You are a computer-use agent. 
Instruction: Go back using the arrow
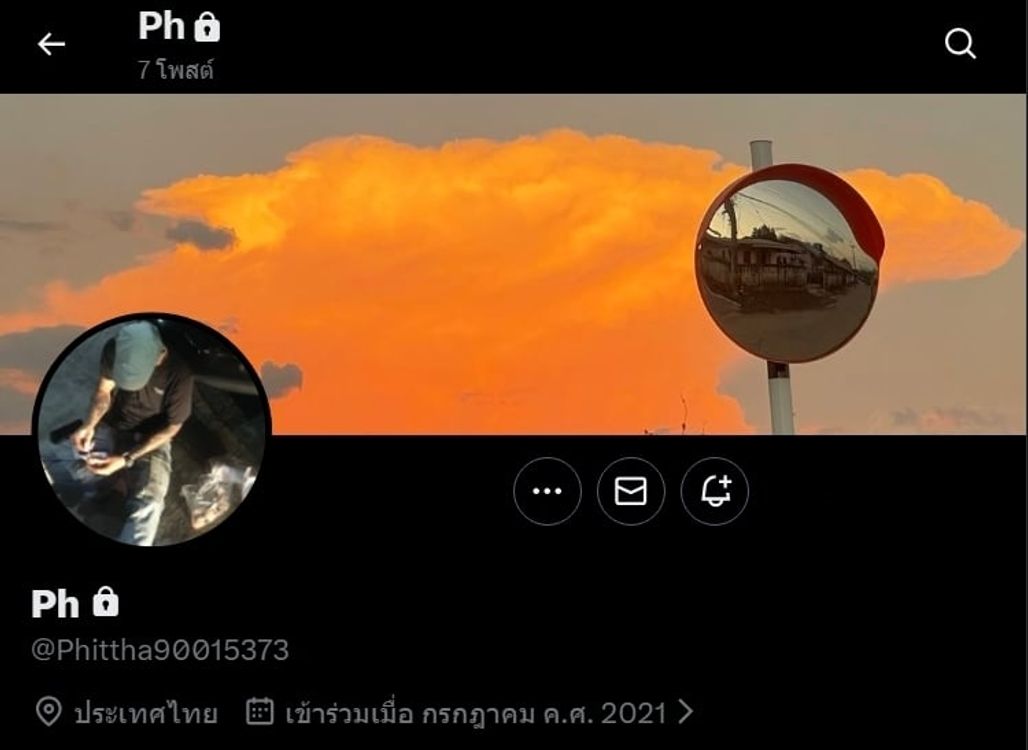pos(51,44)
